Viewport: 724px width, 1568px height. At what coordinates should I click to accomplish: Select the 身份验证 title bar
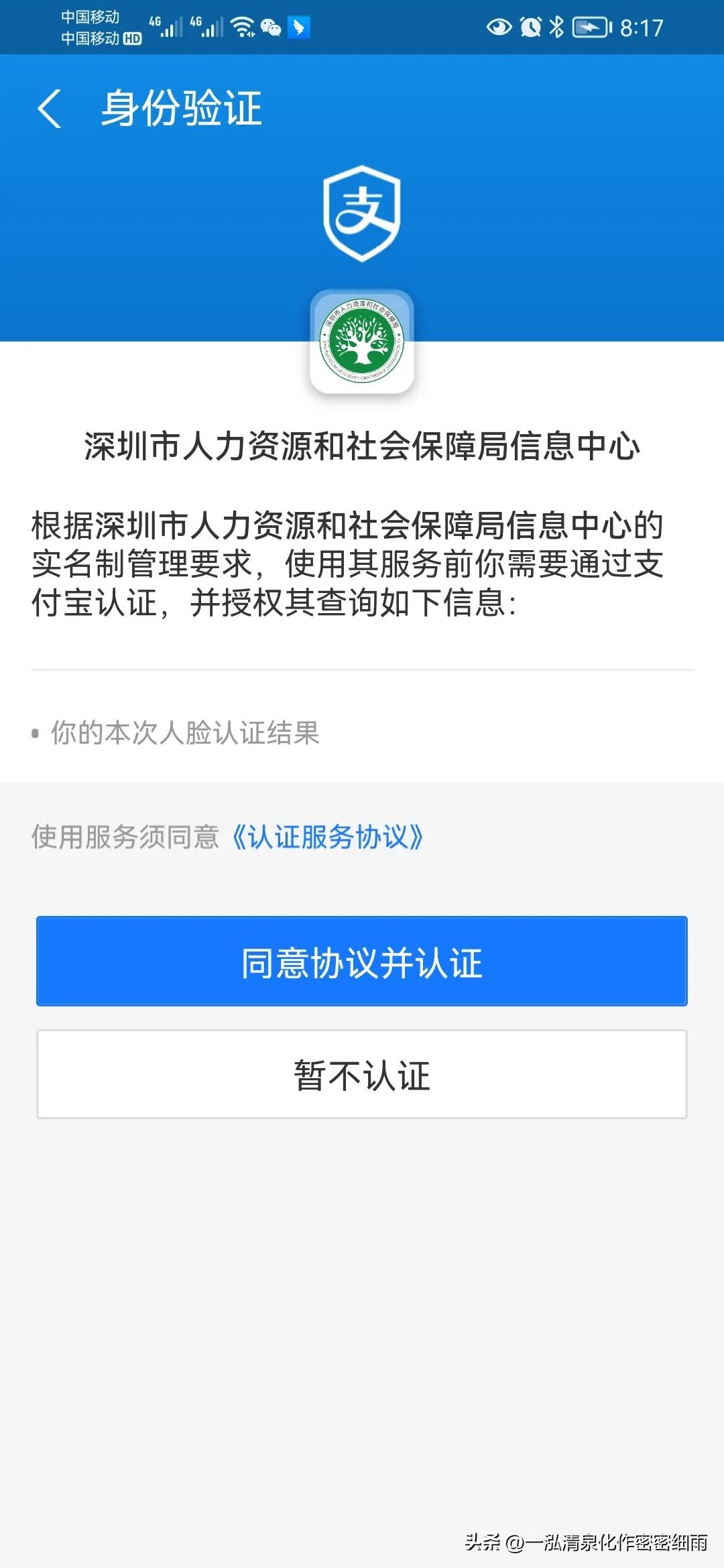point(181,109)
